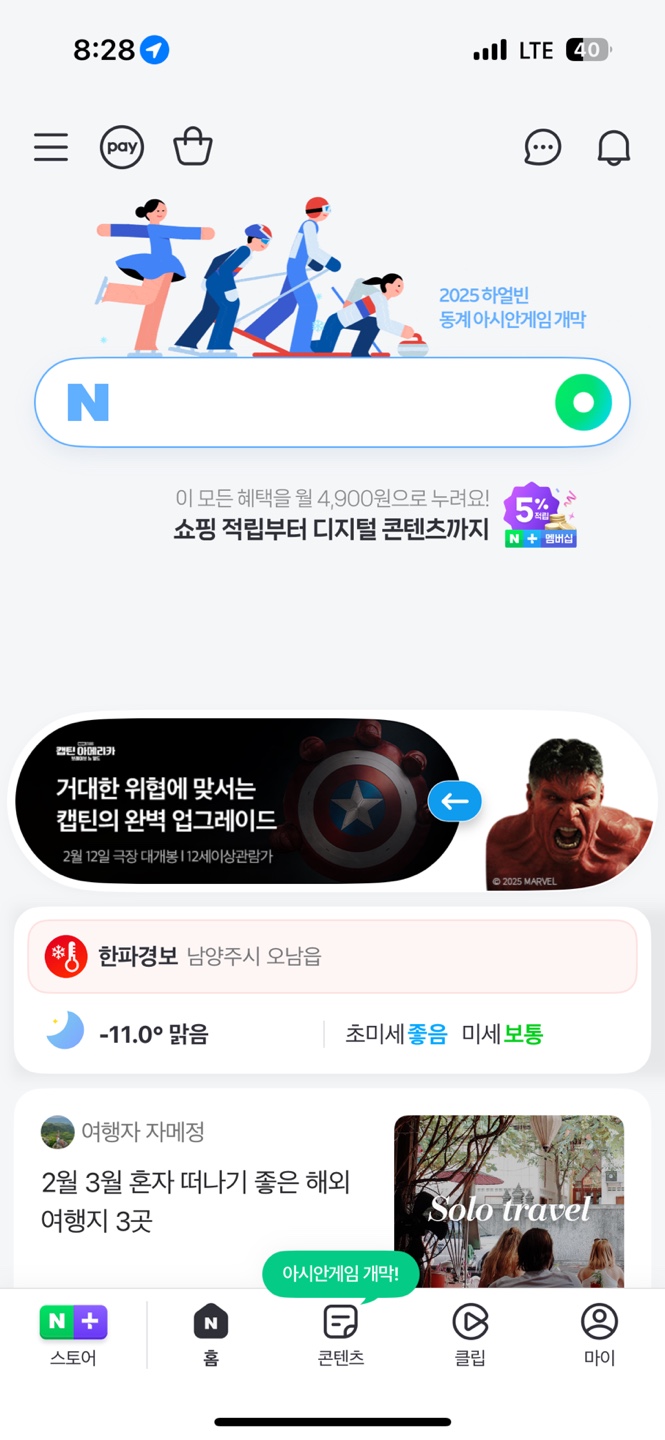Open the 클립 tab
Viewport: 665px width, 1440px height.
coord(470,1335)
